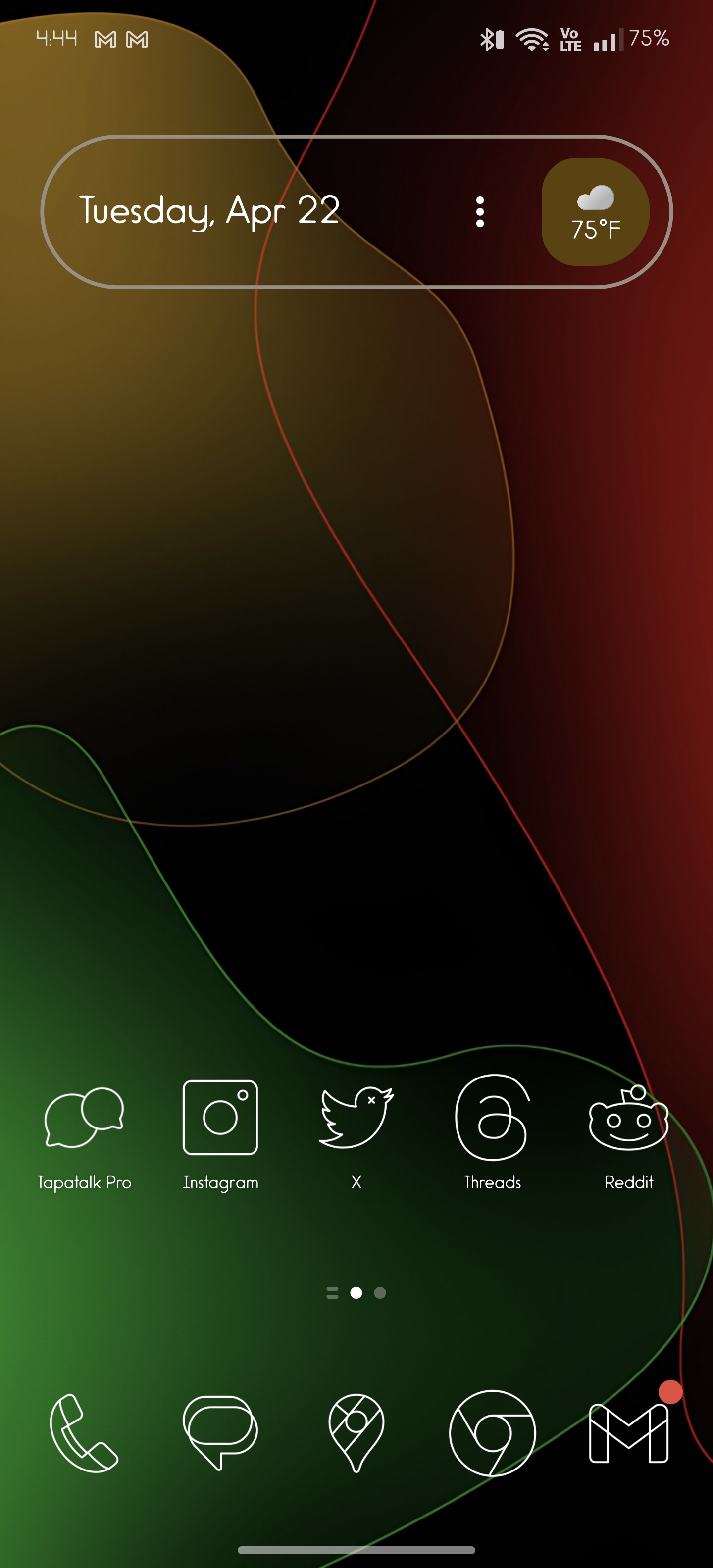Open the Messages app in the dock
The image size is (713, 1568).
220,1433
